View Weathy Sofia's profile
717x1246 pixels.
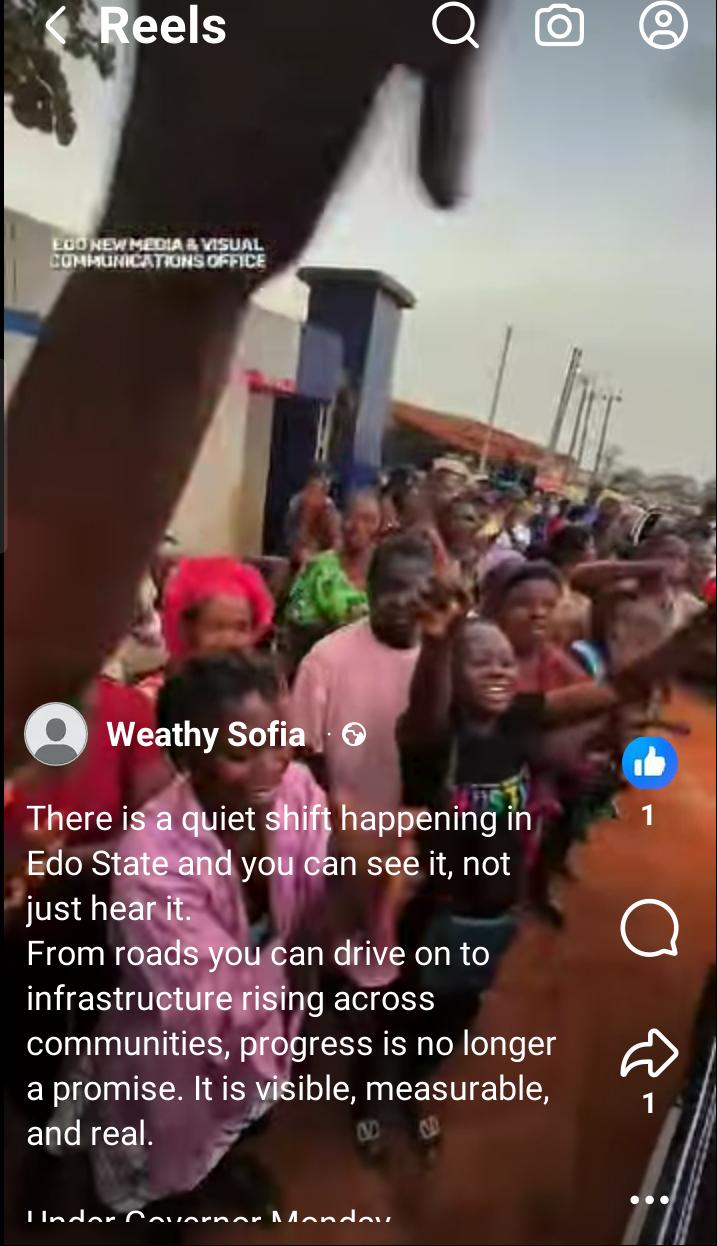click(206, 735)
